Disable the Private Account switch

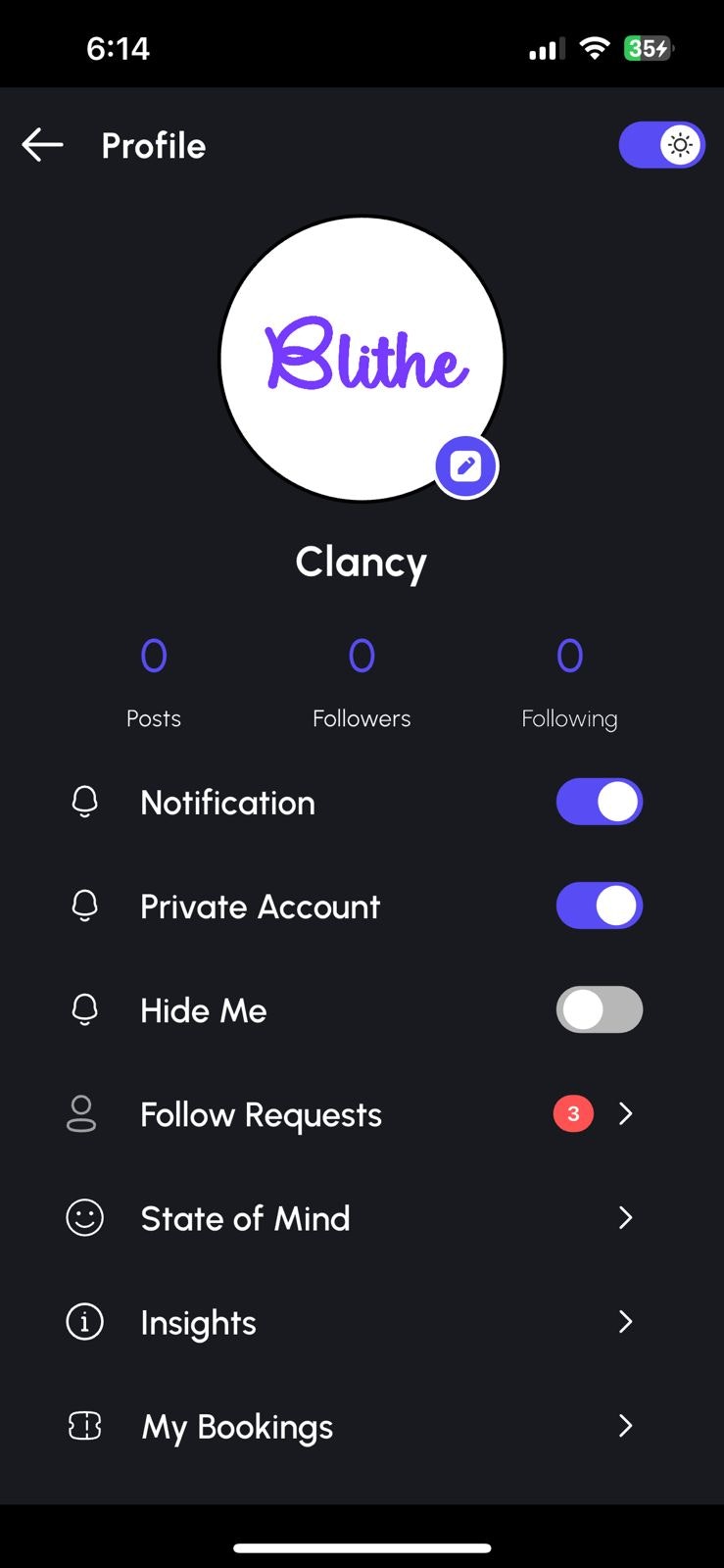tap(599, 906)
